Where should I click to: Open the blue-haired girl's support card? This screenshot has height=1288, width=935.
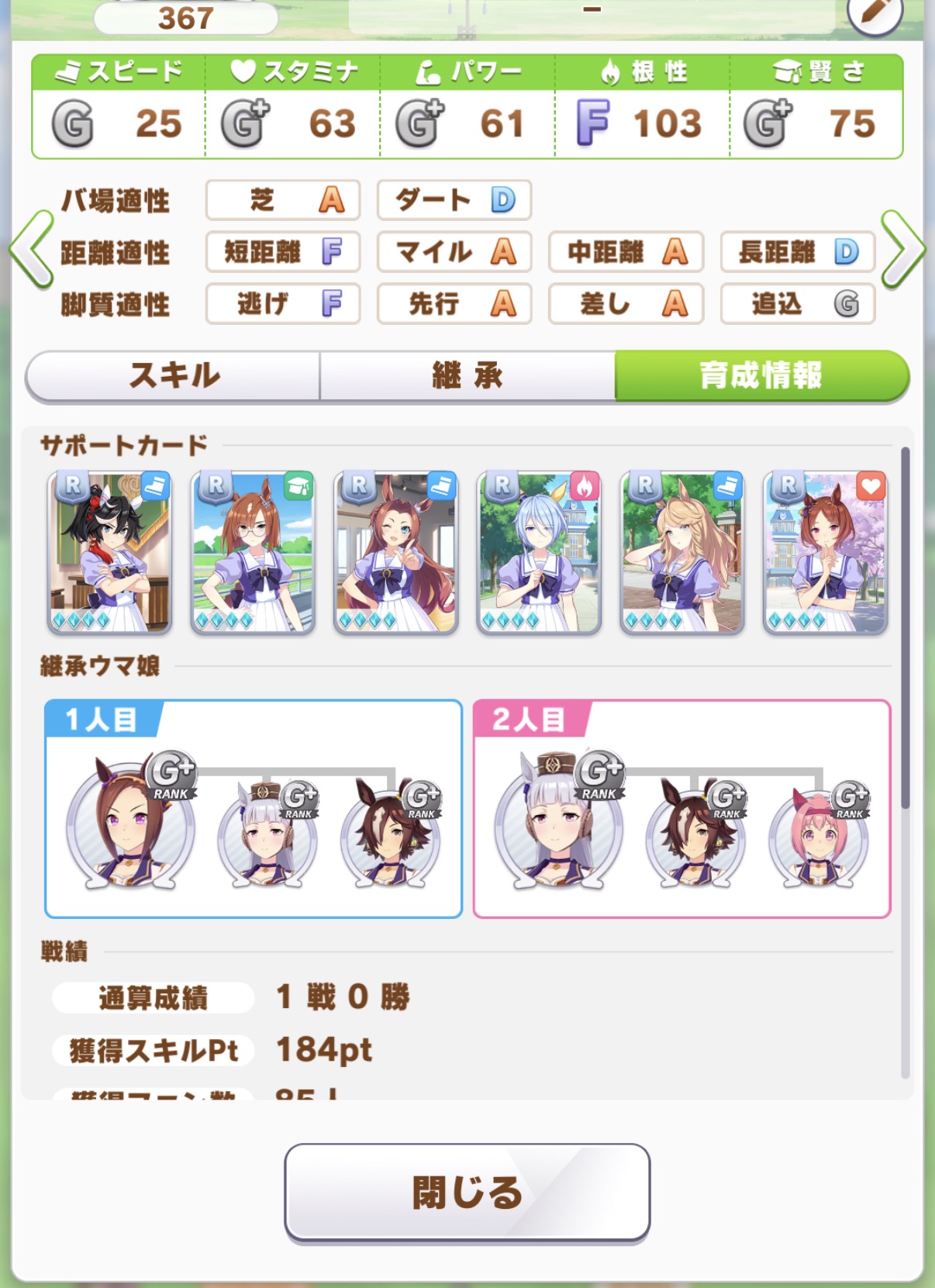click(539, 552)
